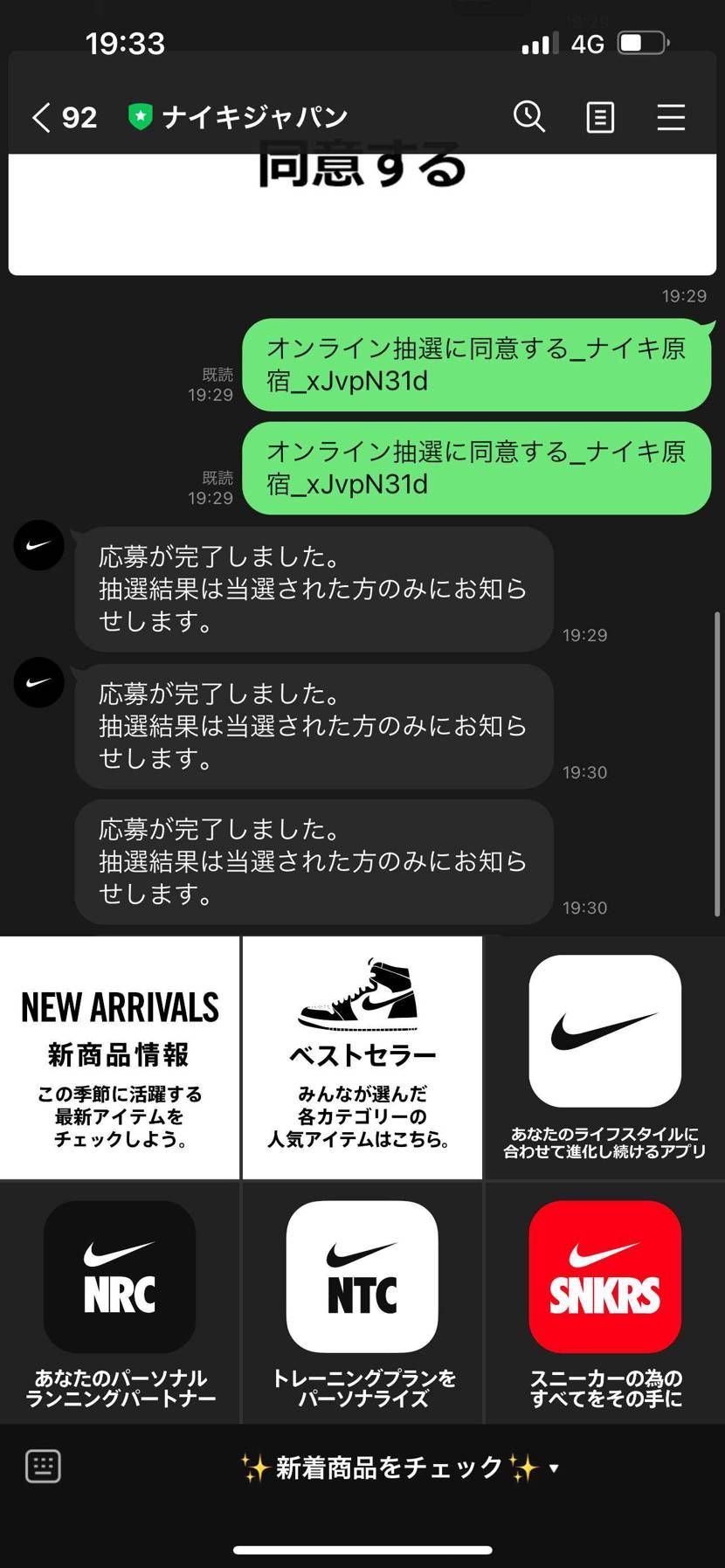Open the NTC training app tile

(362, 1276)
